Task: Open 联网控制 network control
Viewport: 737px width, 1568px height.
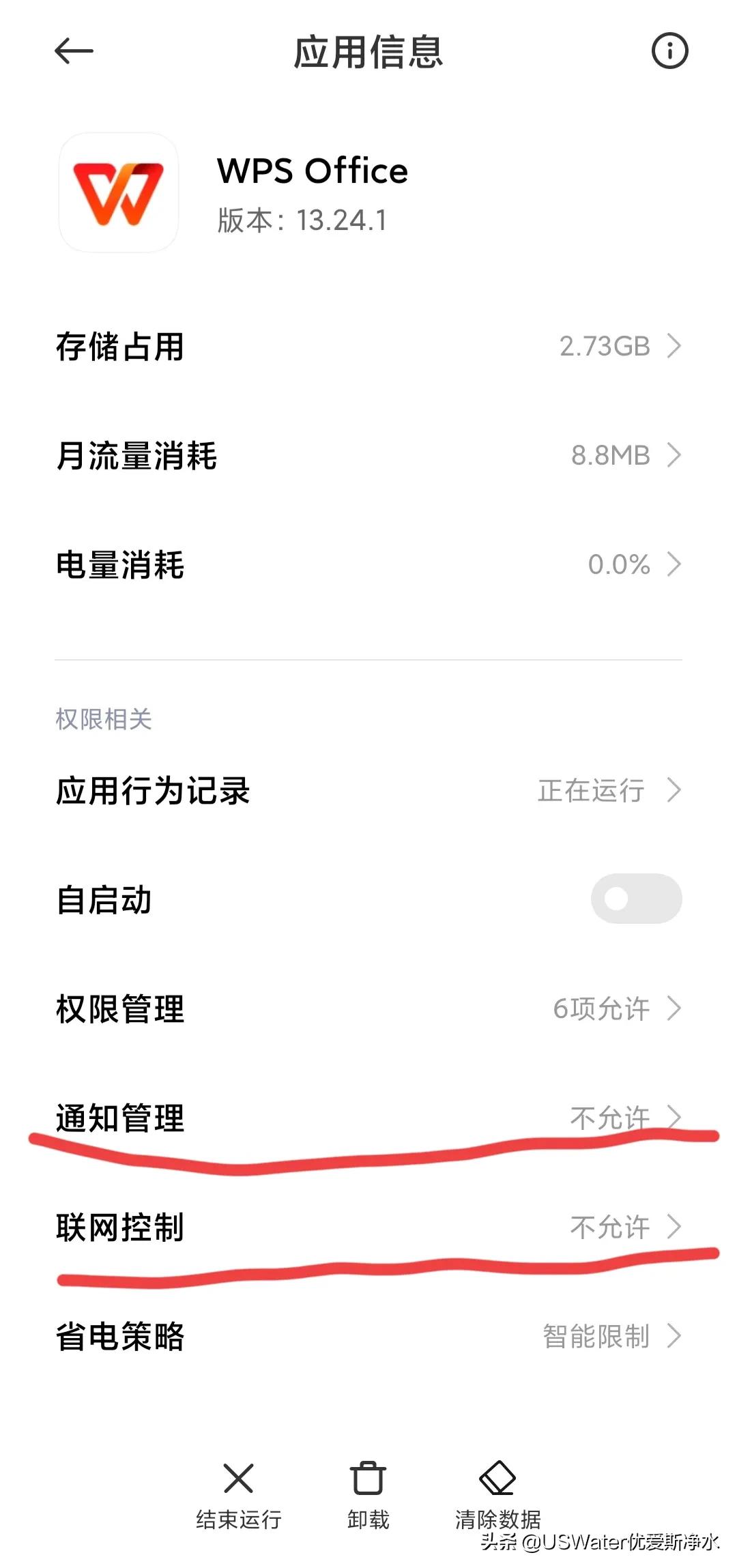Action: tap(369, 1228)
